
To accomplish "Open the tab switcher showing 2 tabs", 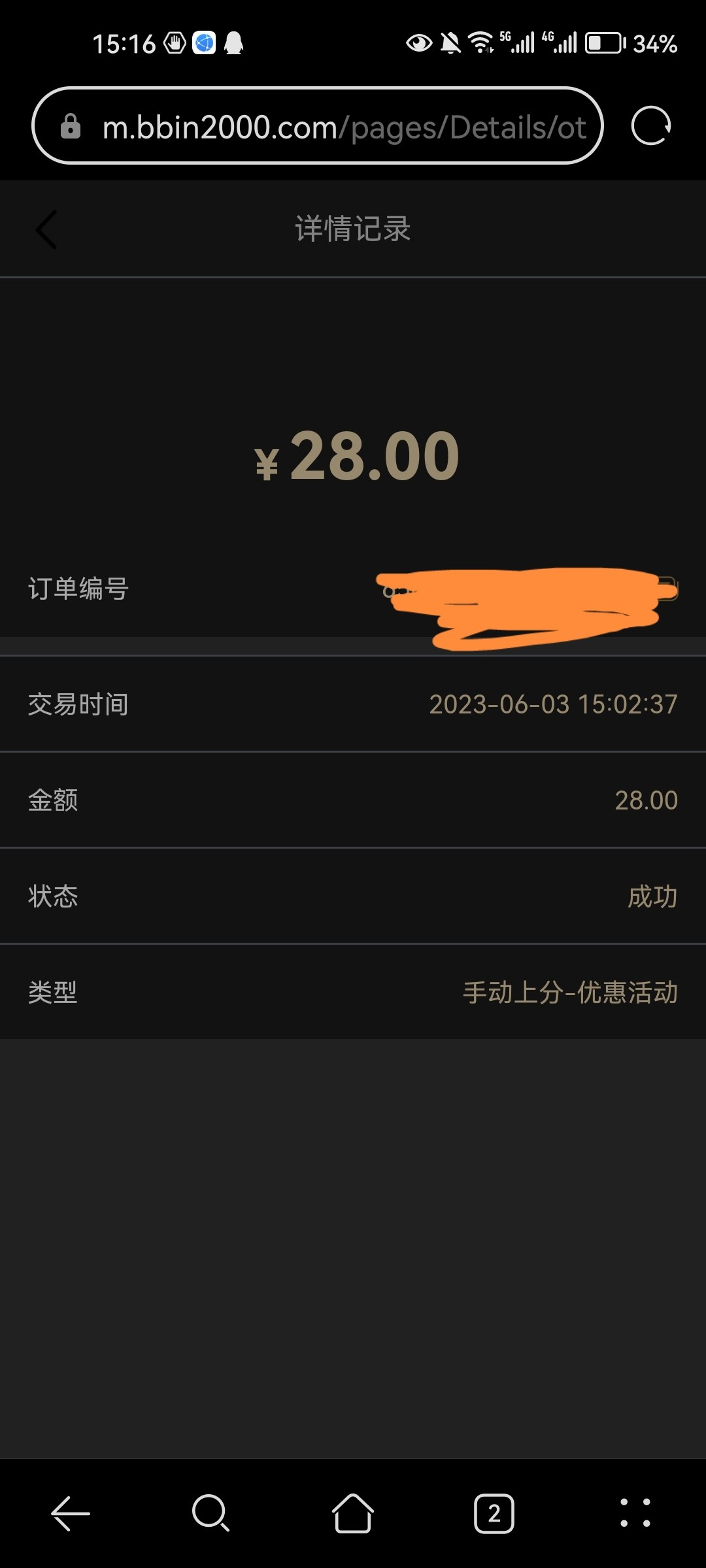I will (494, 1513).
